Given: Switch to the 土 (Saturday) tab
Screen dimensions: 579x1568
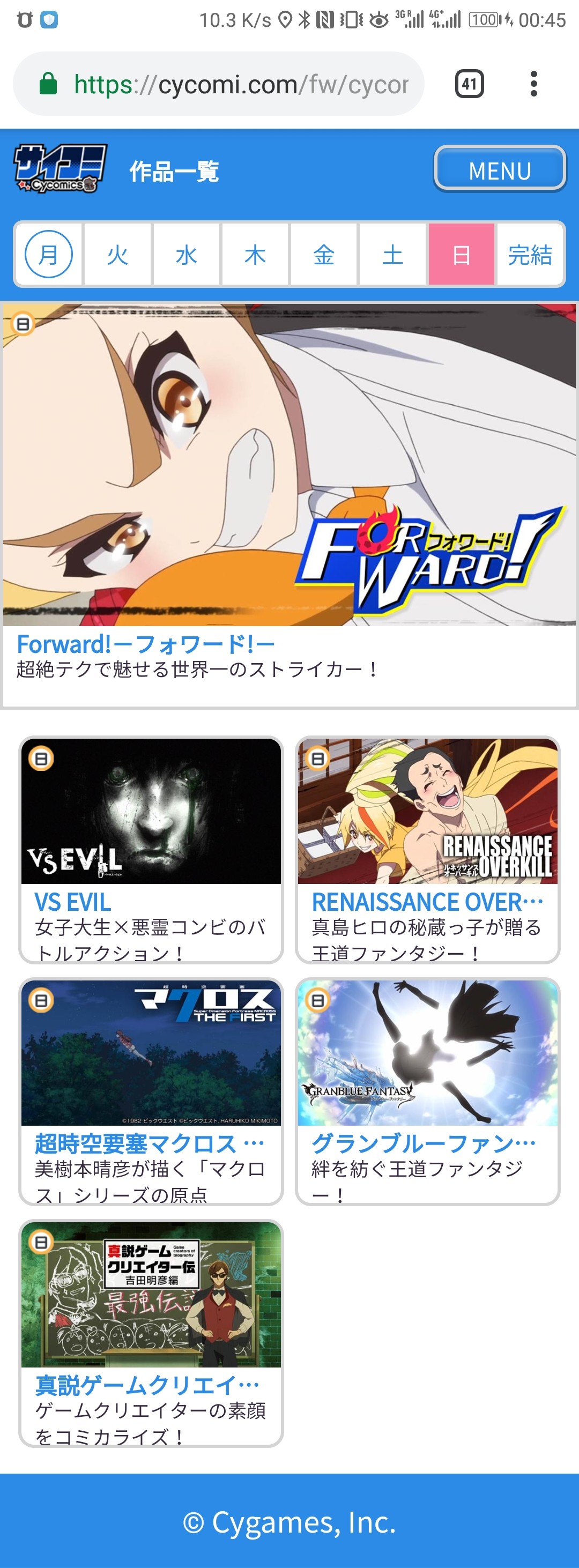Looking at the screenshot, I should coord(392,255).
